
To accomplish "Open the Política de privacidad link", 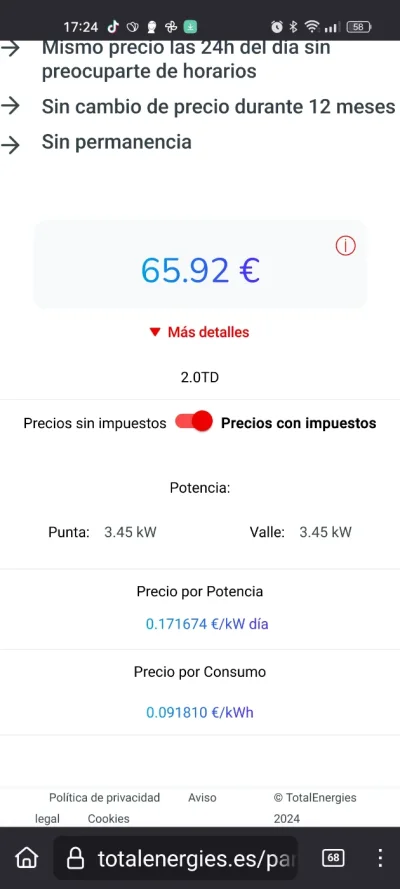I will (x=104, y=798).
